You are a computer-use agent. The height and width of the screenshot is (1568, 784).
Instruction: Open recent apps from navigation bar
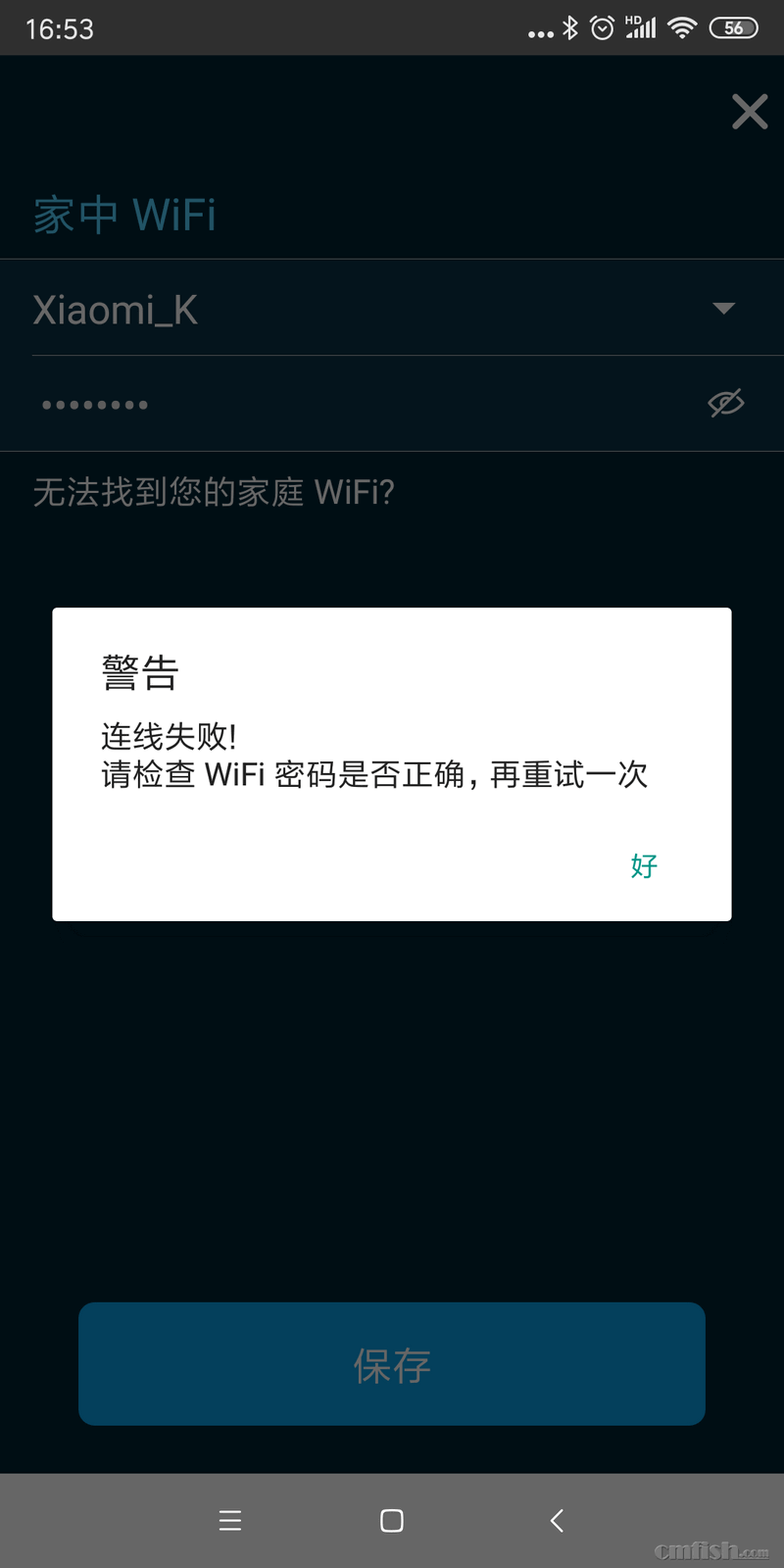pyautogui.click(x=230, y=1520)
